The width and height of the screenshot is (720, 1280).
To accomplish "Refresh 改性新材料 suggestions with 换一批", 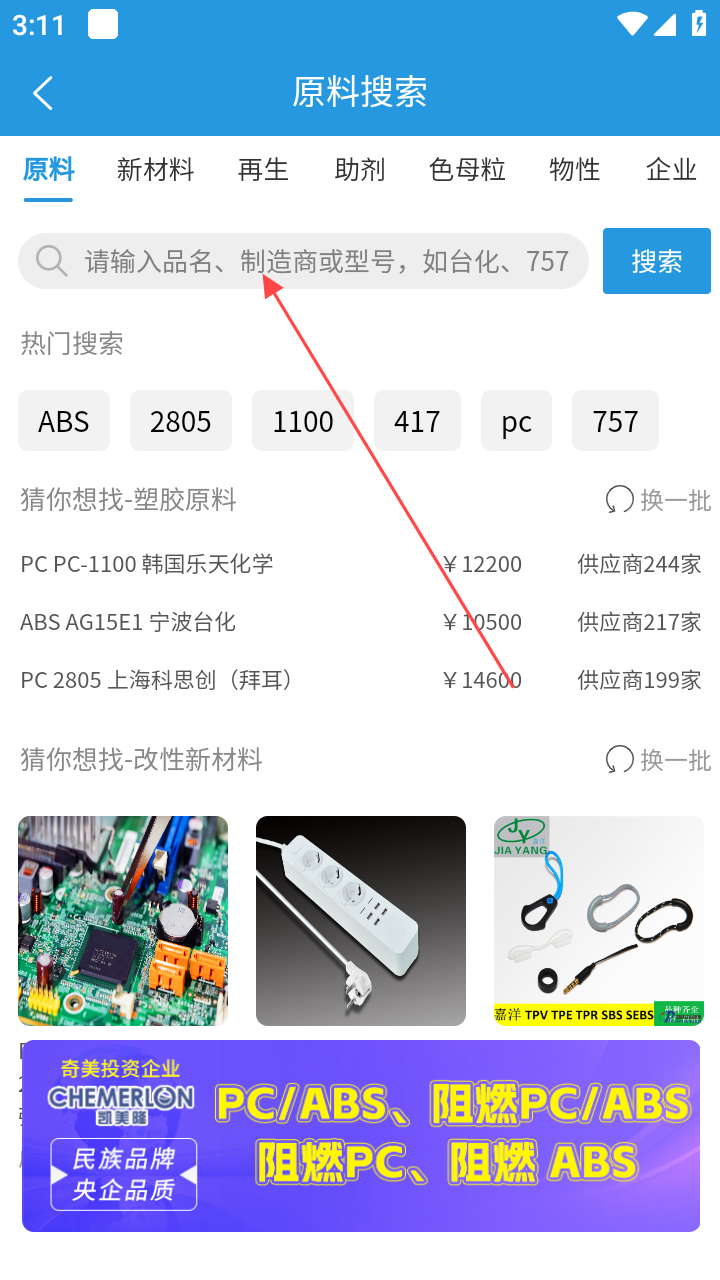I will pos(659,760).
